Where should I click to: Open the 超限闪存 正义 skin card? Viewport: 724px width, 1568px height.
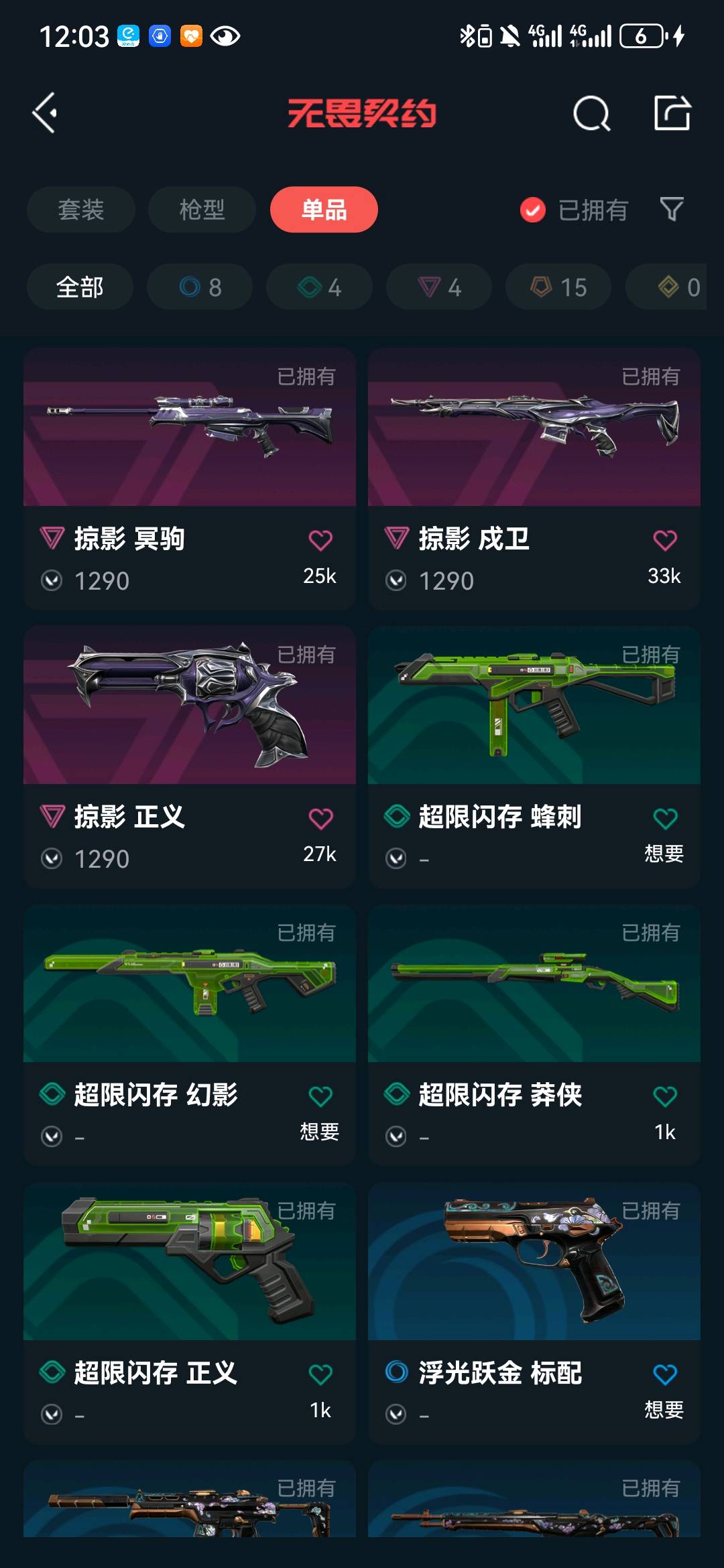pos(189,1263)
